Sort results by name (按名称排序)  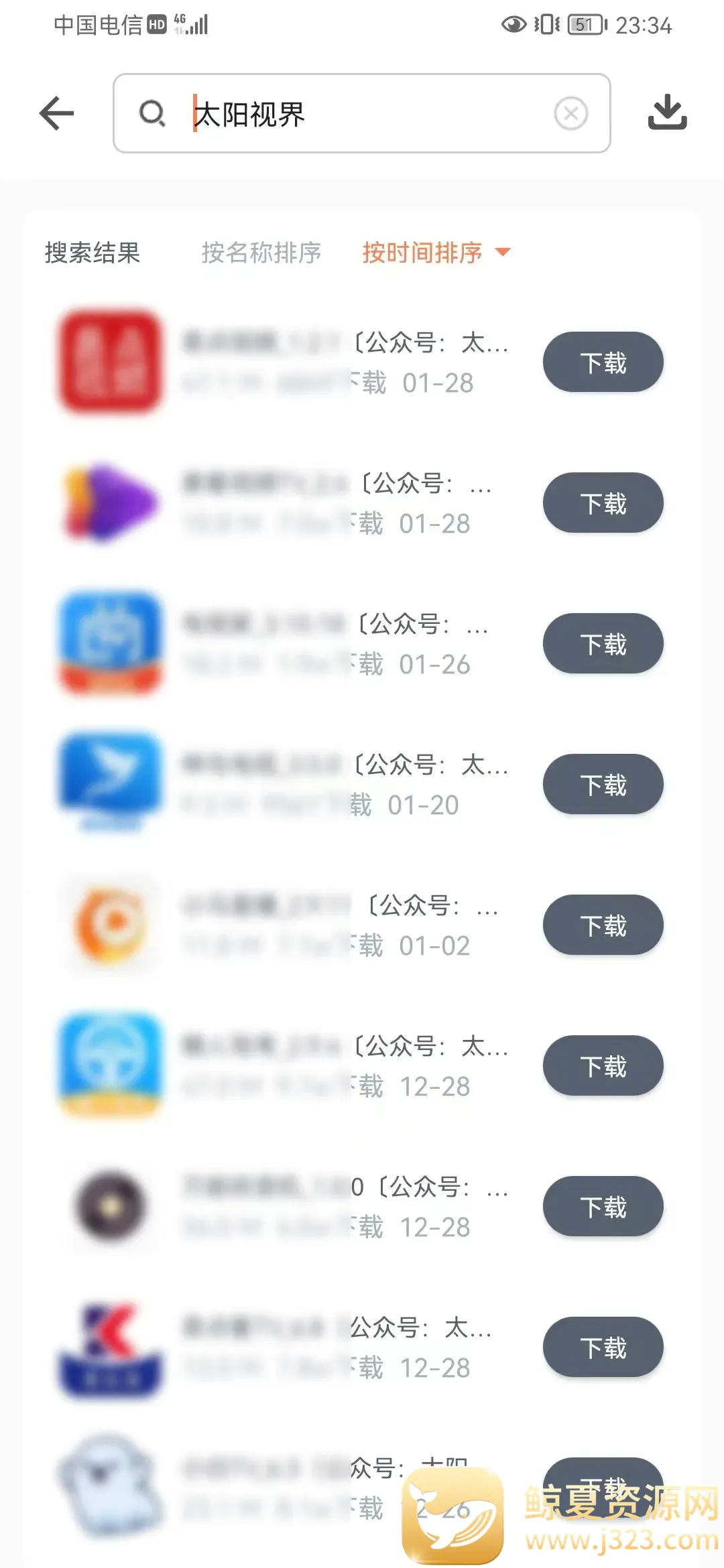pyautogui.click(x=261, y=253)
